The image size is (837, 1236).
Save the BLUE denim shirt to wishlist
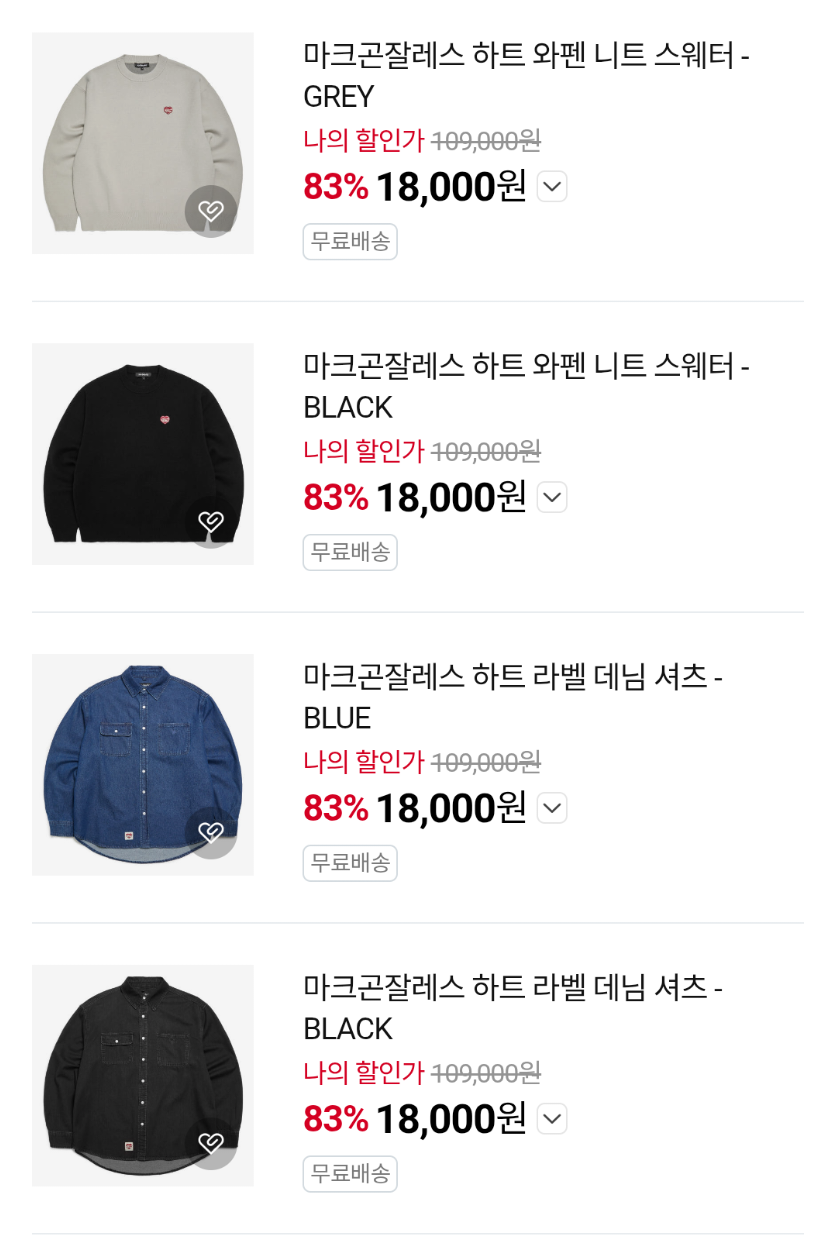(210, 833)
